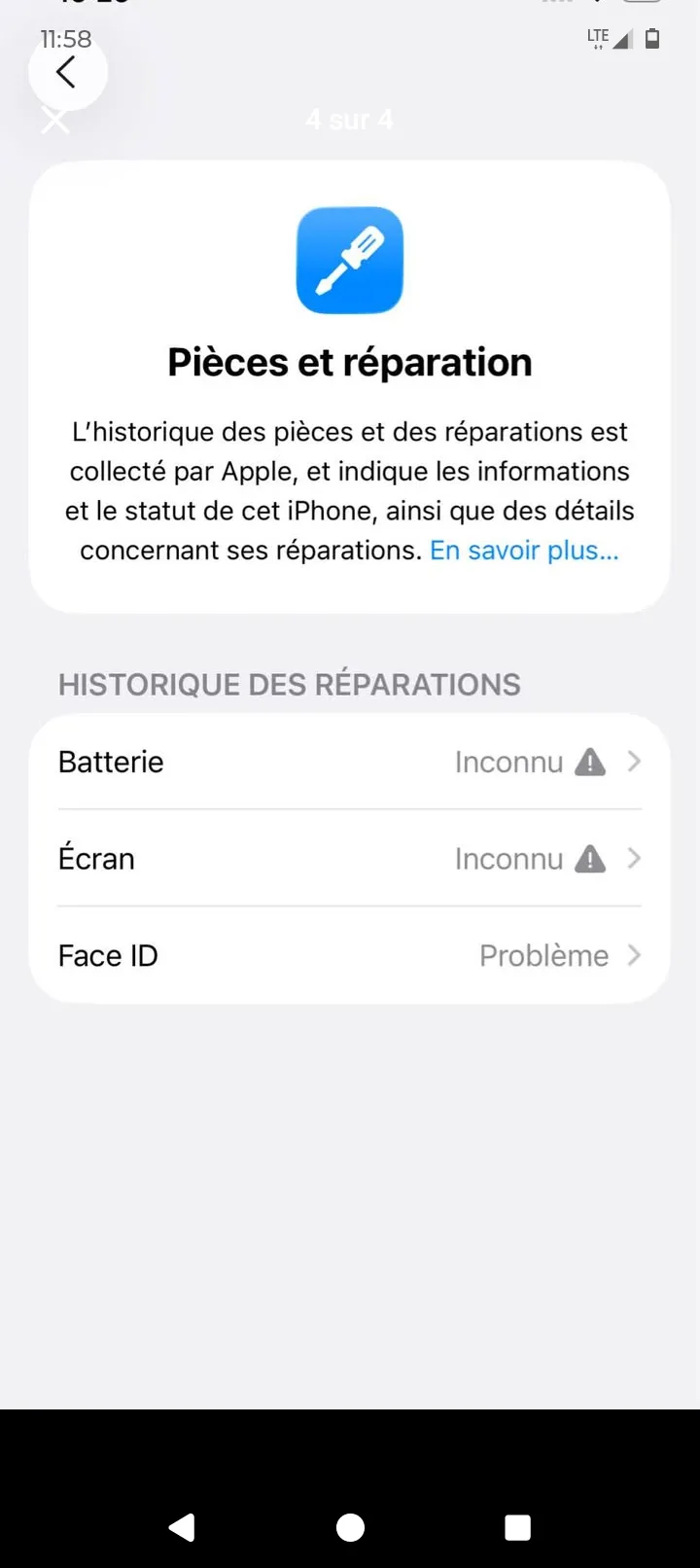Tap the Android home circle button
This screenshot has height=1568, width=700.
point(349,1527)
